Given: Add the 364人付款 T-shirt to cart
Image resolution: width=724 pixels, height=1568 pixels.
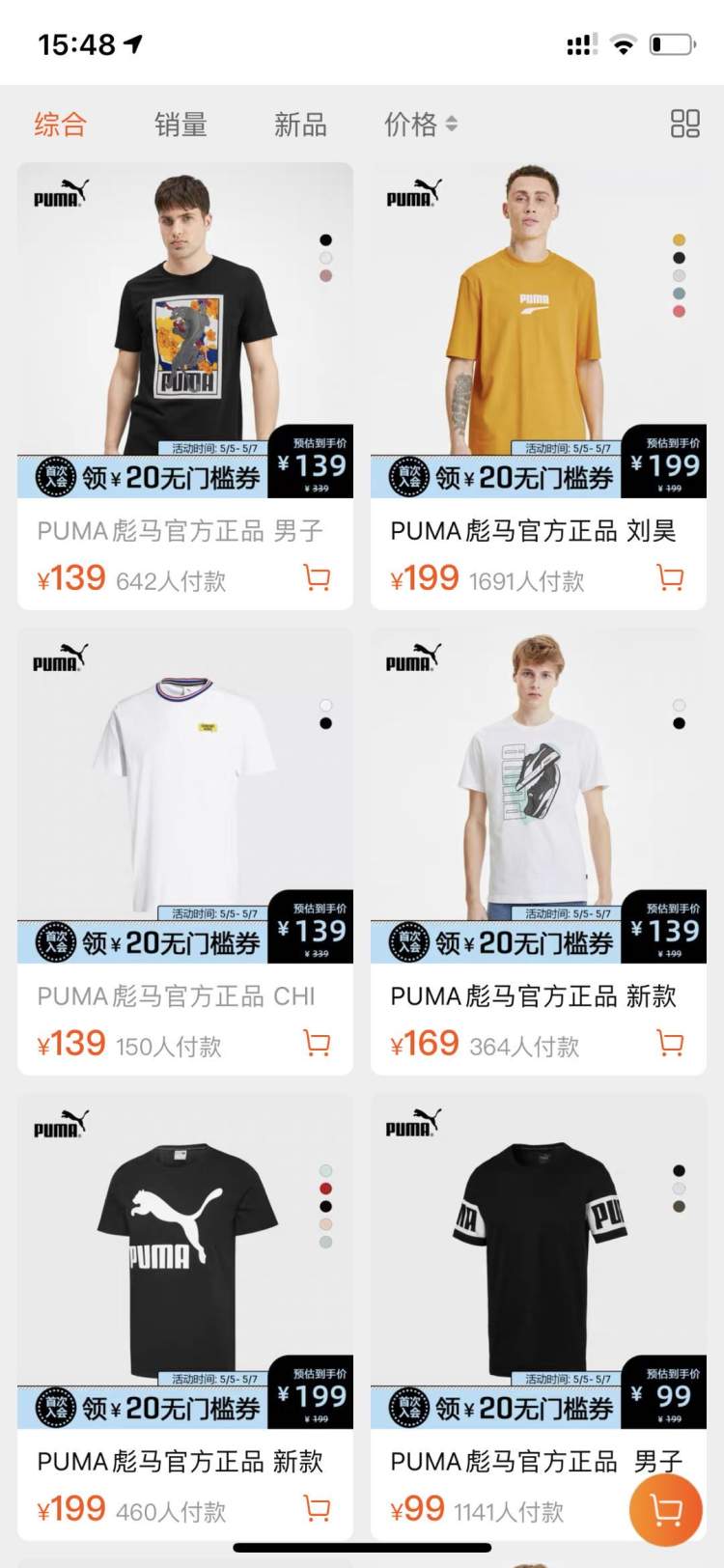Looking at the screenshot, I should pyautogui.click(x=670, y=1044).
